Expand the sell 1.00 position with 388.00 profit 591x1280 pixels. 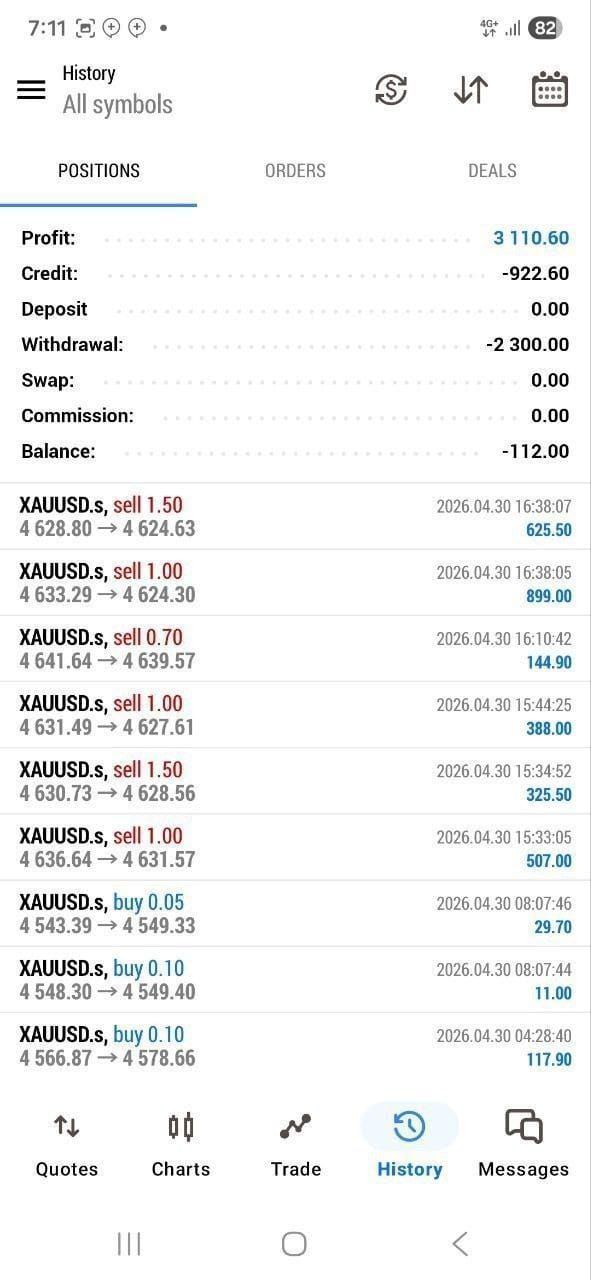click(x=295, y=715)
